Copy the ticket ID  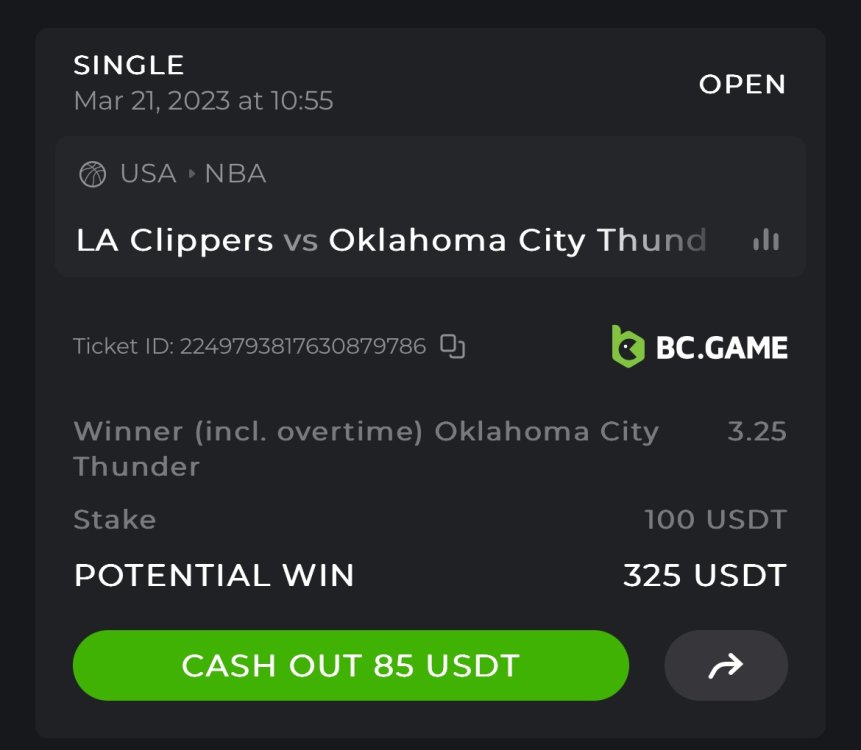453,347
